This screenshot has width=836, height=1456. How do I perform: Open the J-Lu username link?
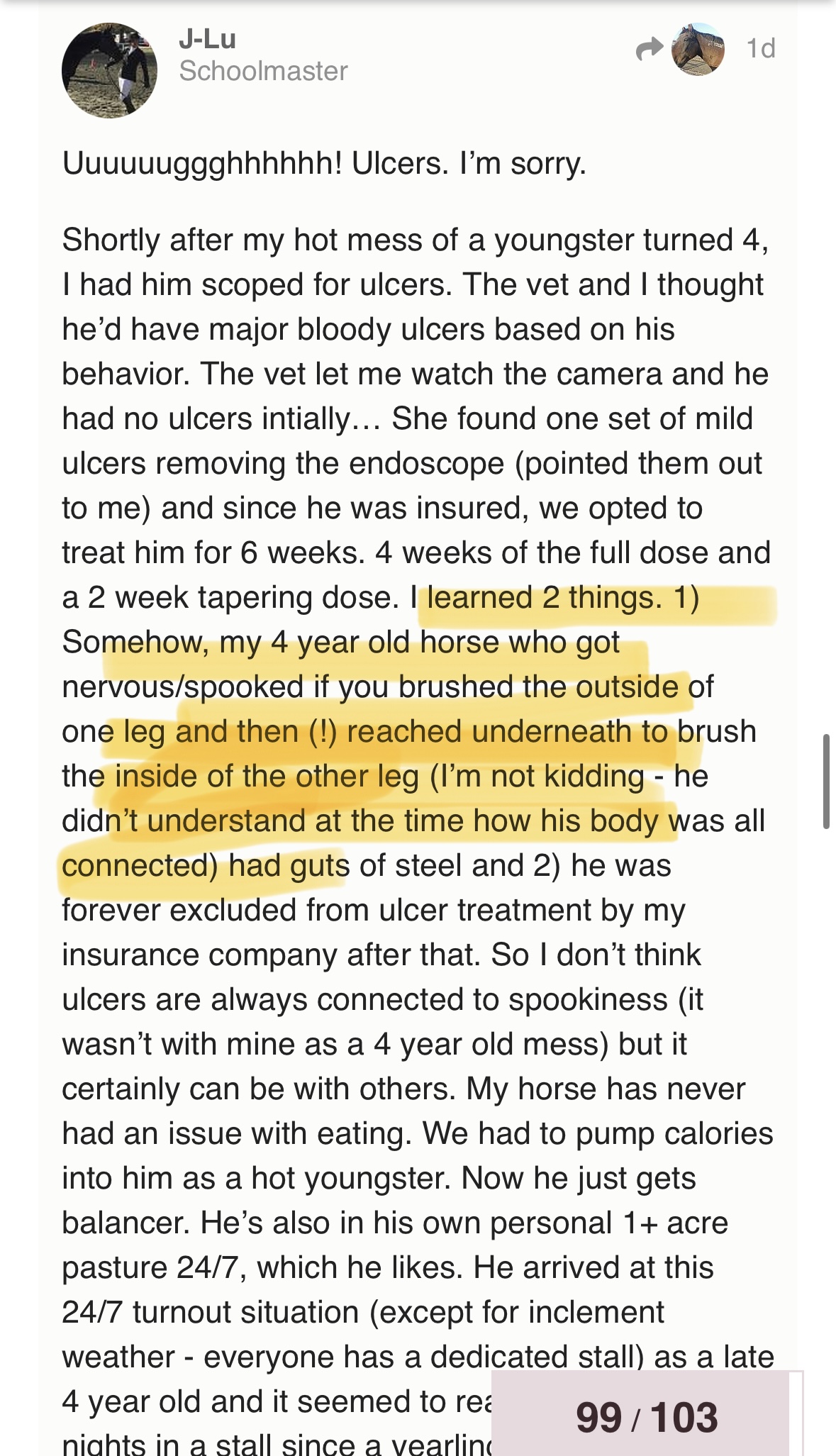tap(207, 39)
